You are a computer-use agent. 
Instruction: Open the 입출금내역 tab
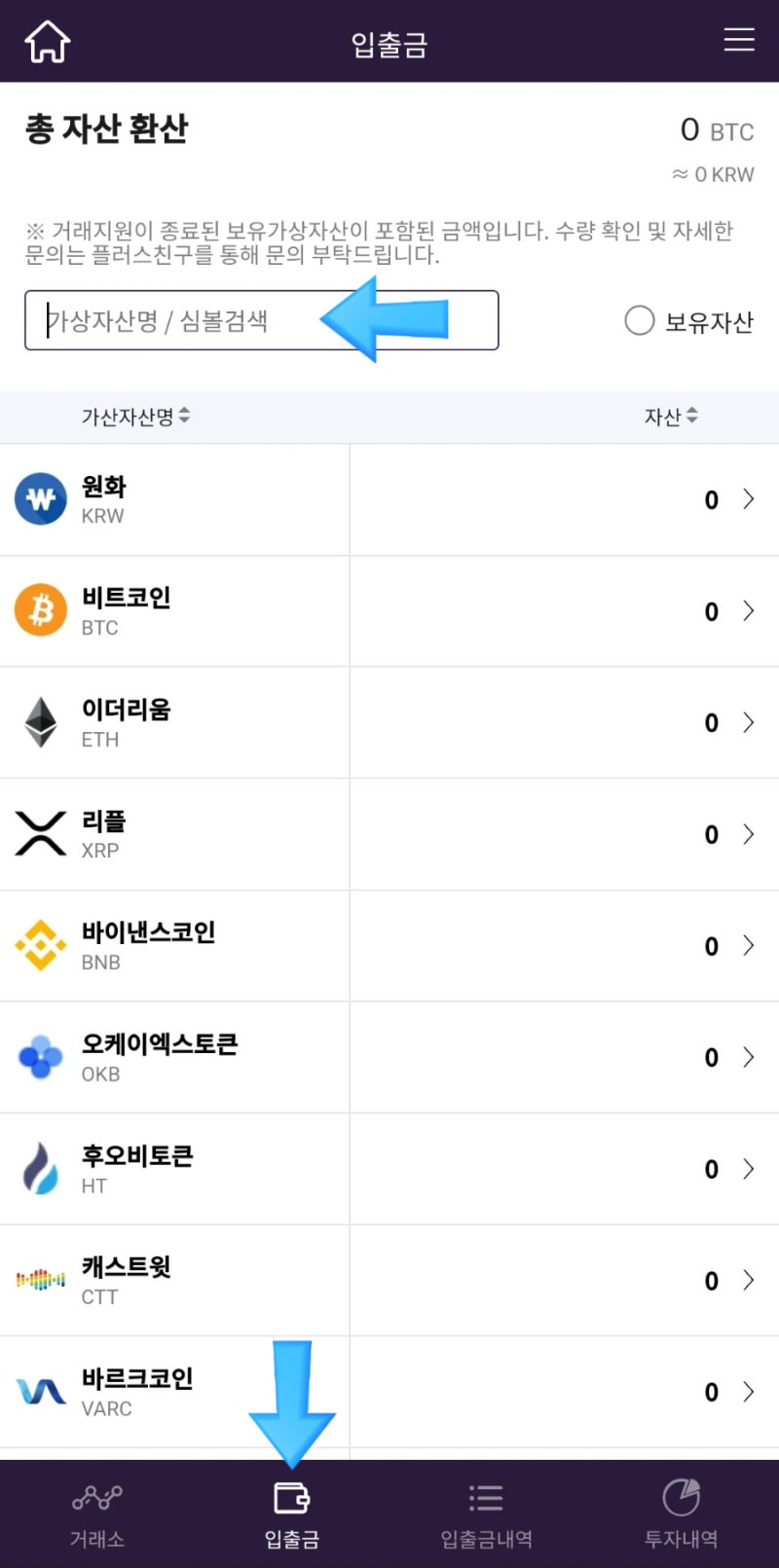click(x=485, y=1511)
